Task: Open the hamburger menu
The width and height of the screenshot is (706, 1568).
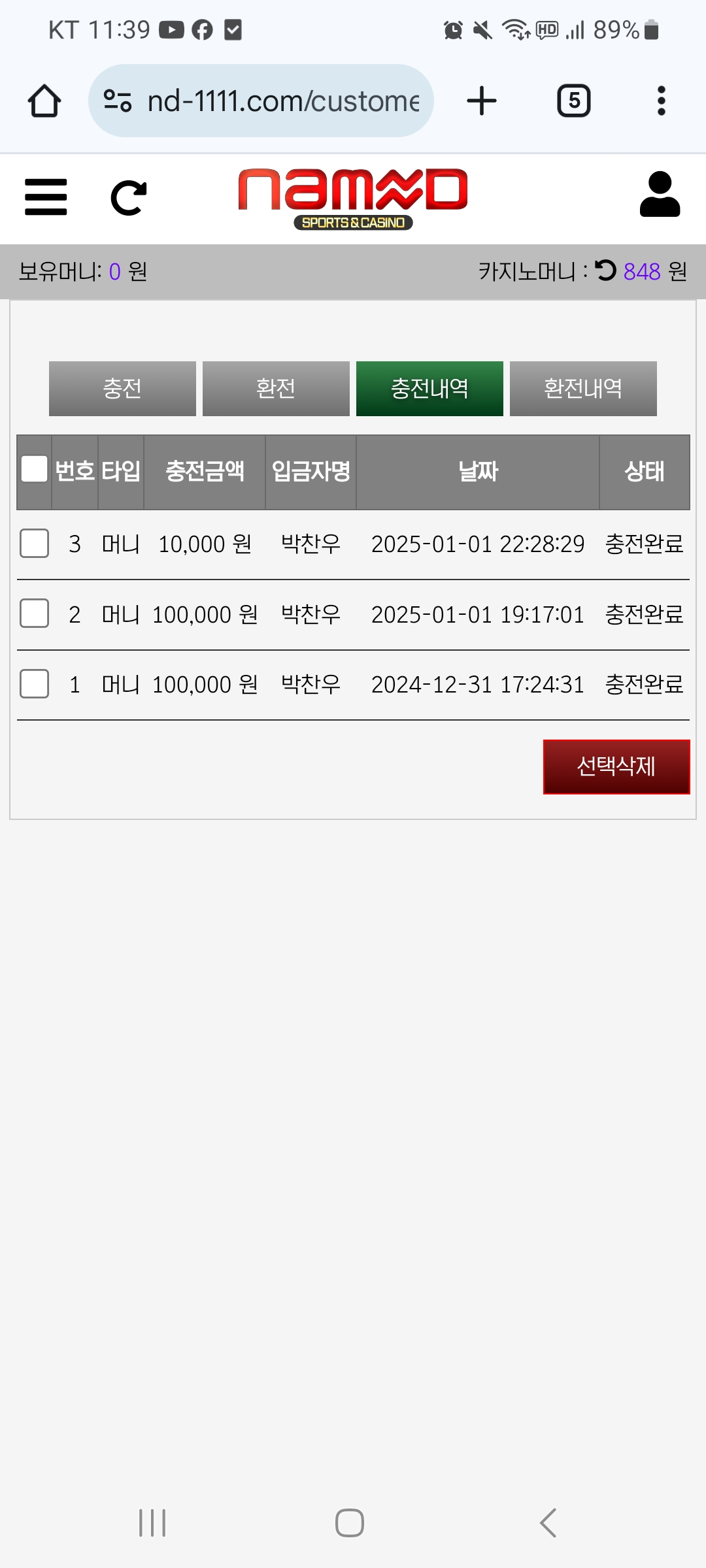Action: 46,197
